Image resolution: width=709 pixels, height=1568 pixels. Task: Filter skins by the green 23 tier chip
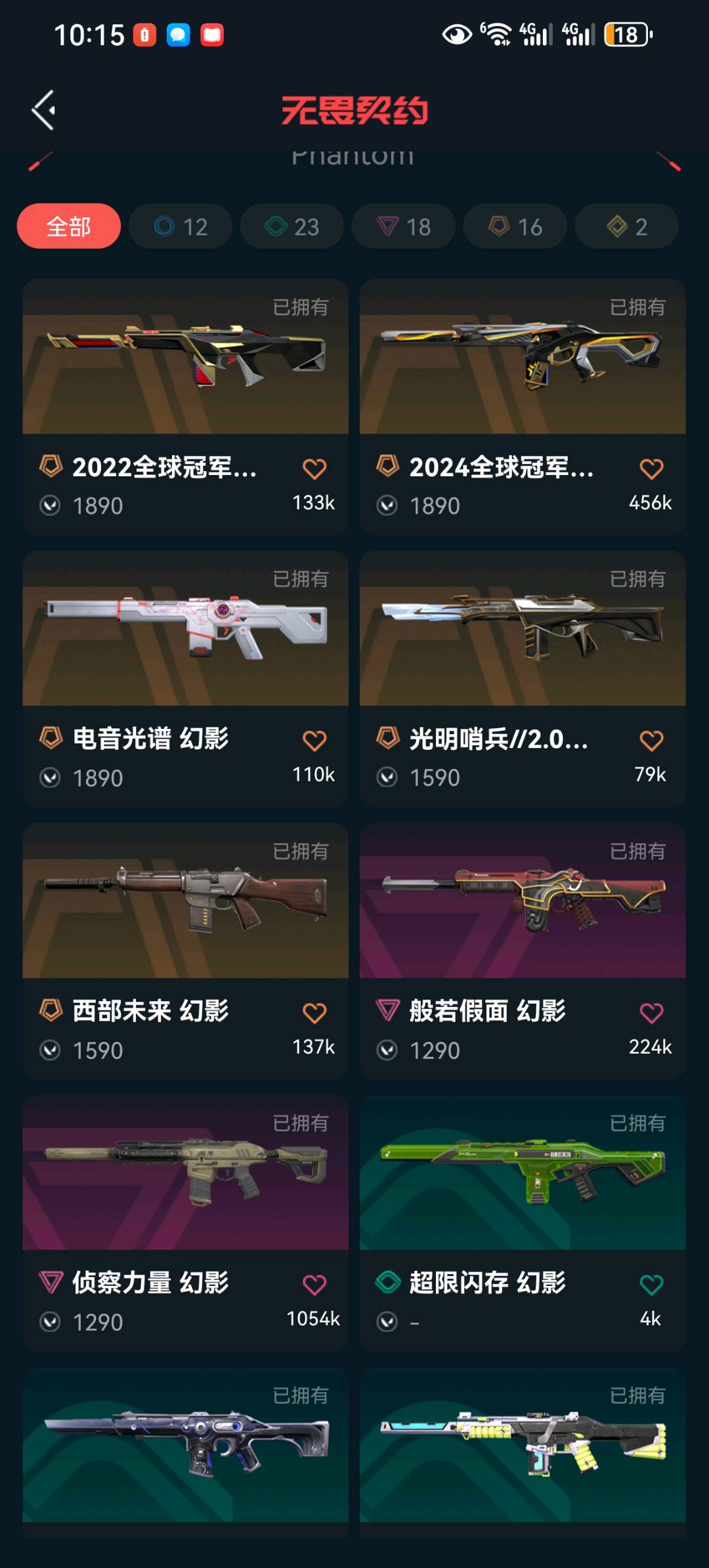click(x=292, y=226)
